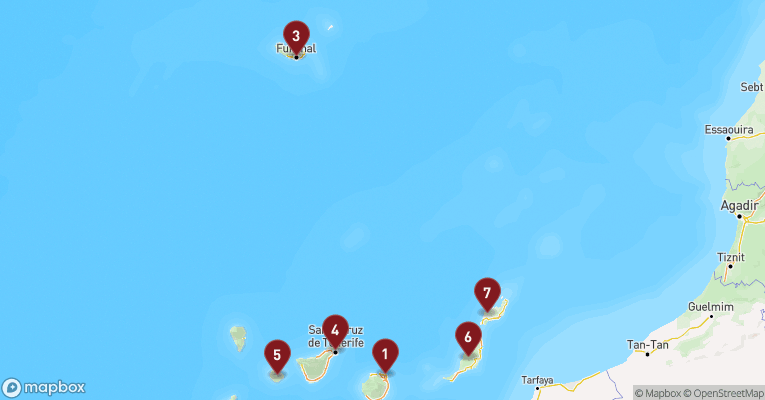This screenshot has width=765, height=400.
Task: Select location marker number 6
Action: point(467,337)
